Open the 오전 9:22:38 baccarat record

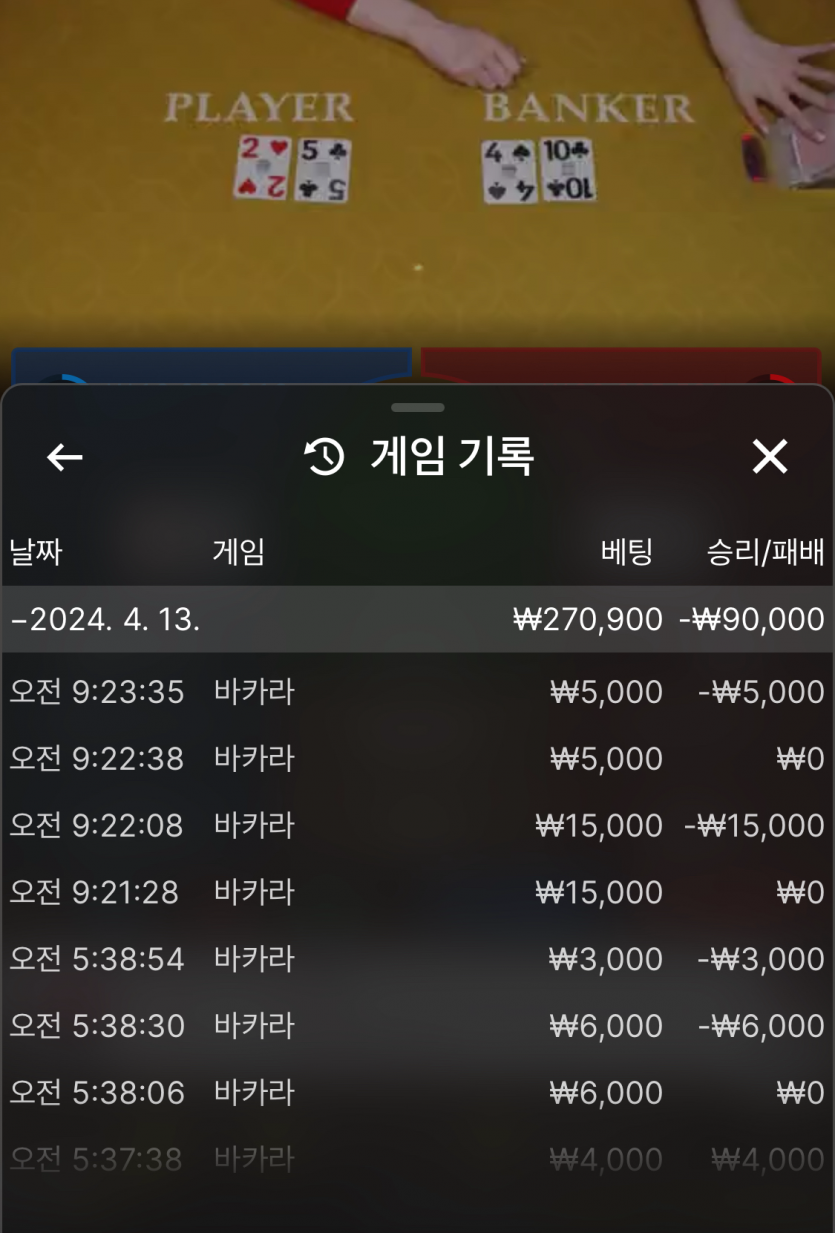pos(416,759)
